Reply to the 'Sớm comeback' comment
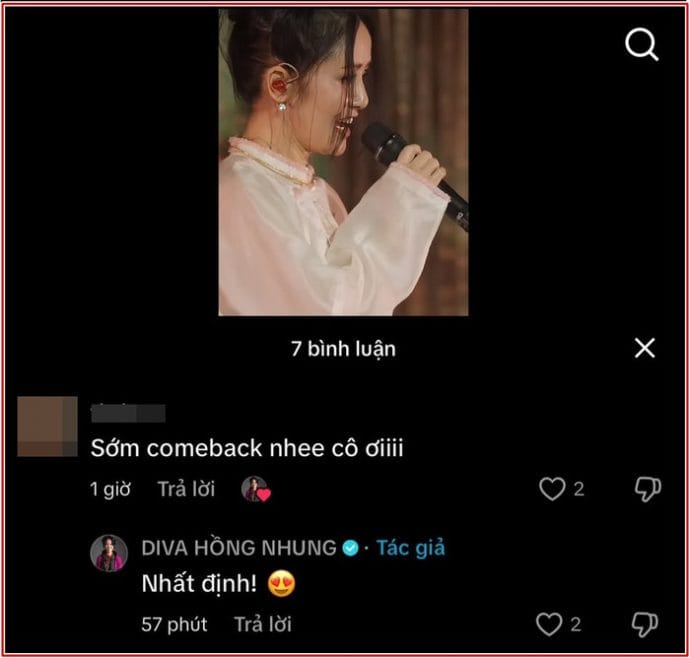Viewport: 690px width, 658px height. tap(187, 489)
